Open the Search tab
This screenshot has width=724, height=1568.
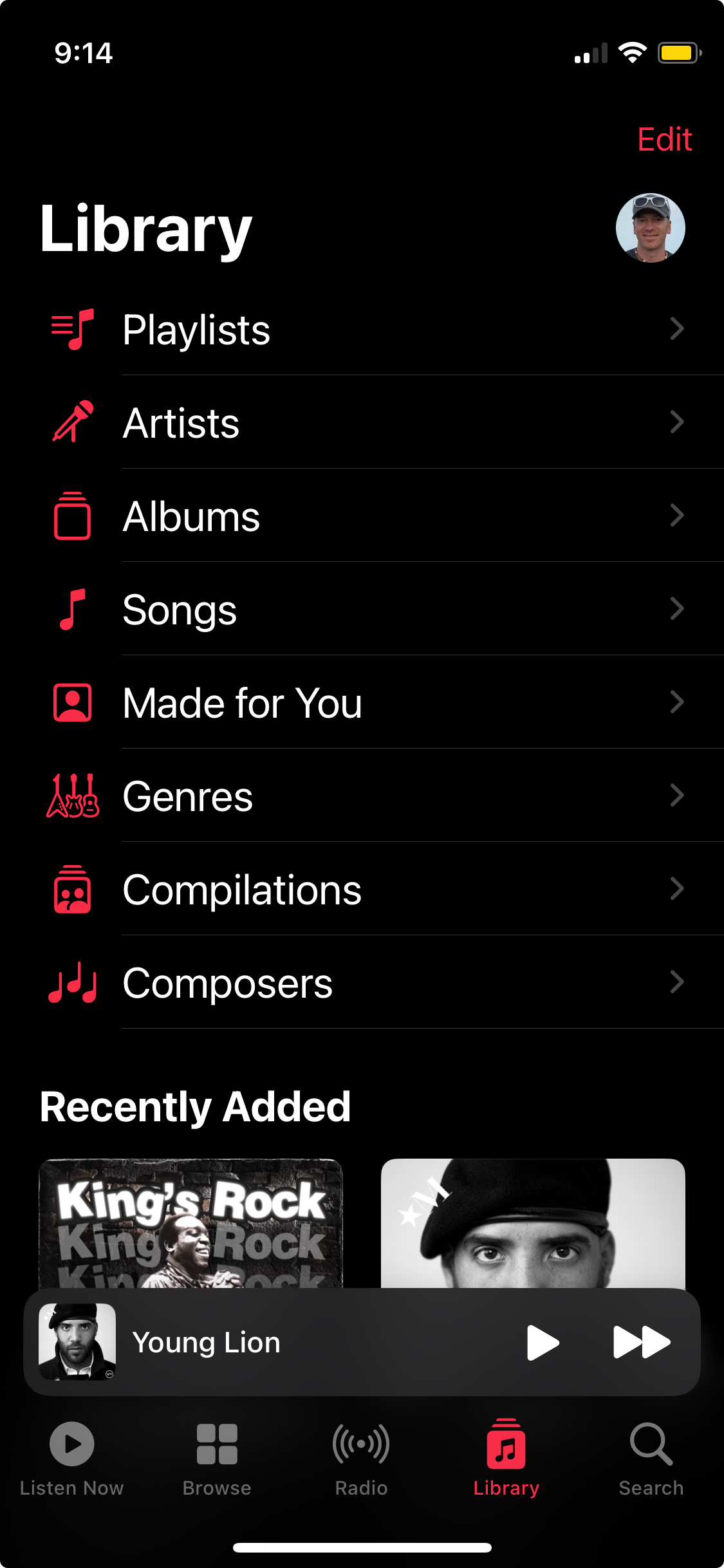coord(651,1458)
